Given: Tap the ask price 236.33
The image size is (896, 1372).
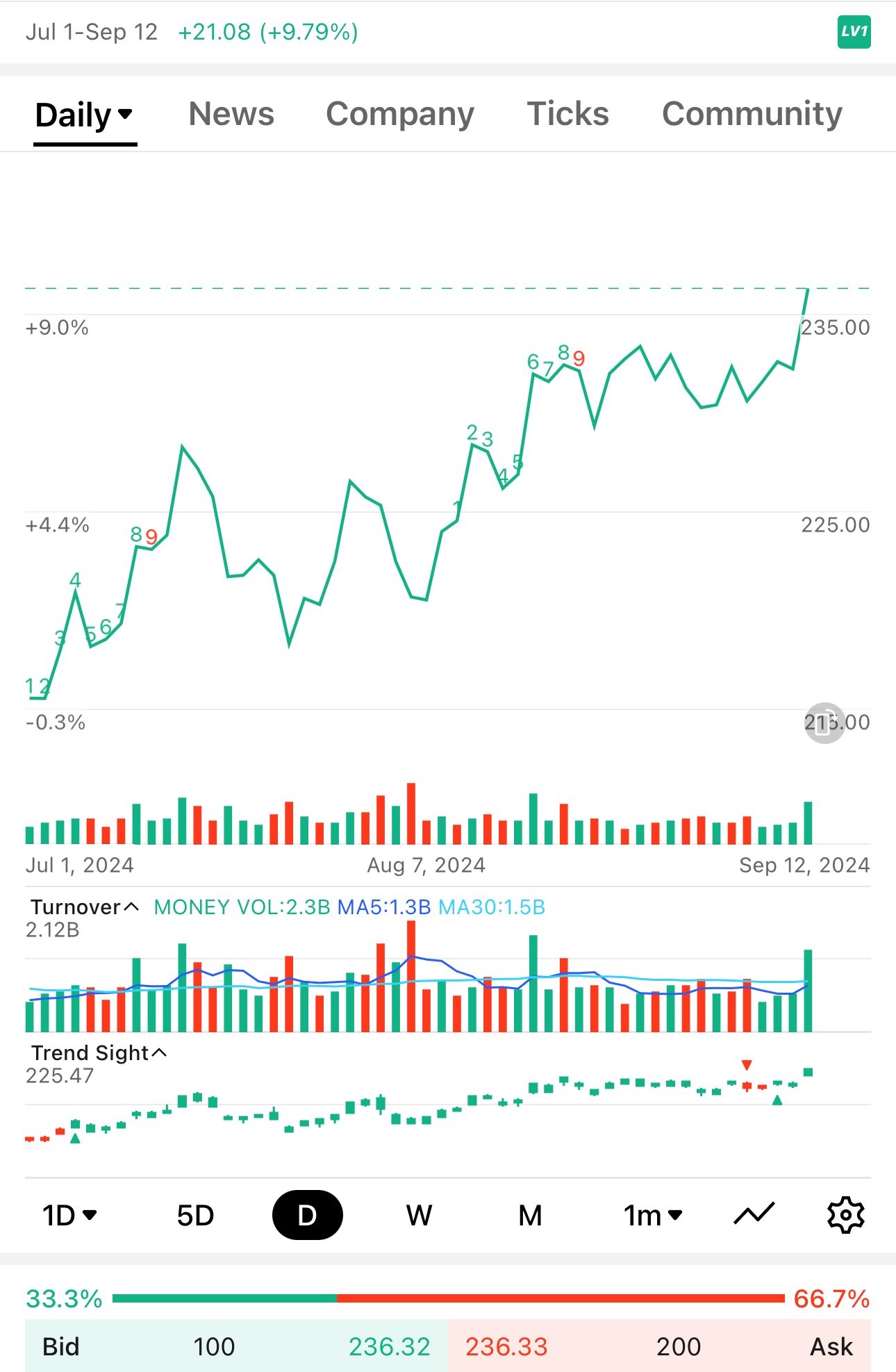Looking at the screenshot, I should pos(506,1346).
